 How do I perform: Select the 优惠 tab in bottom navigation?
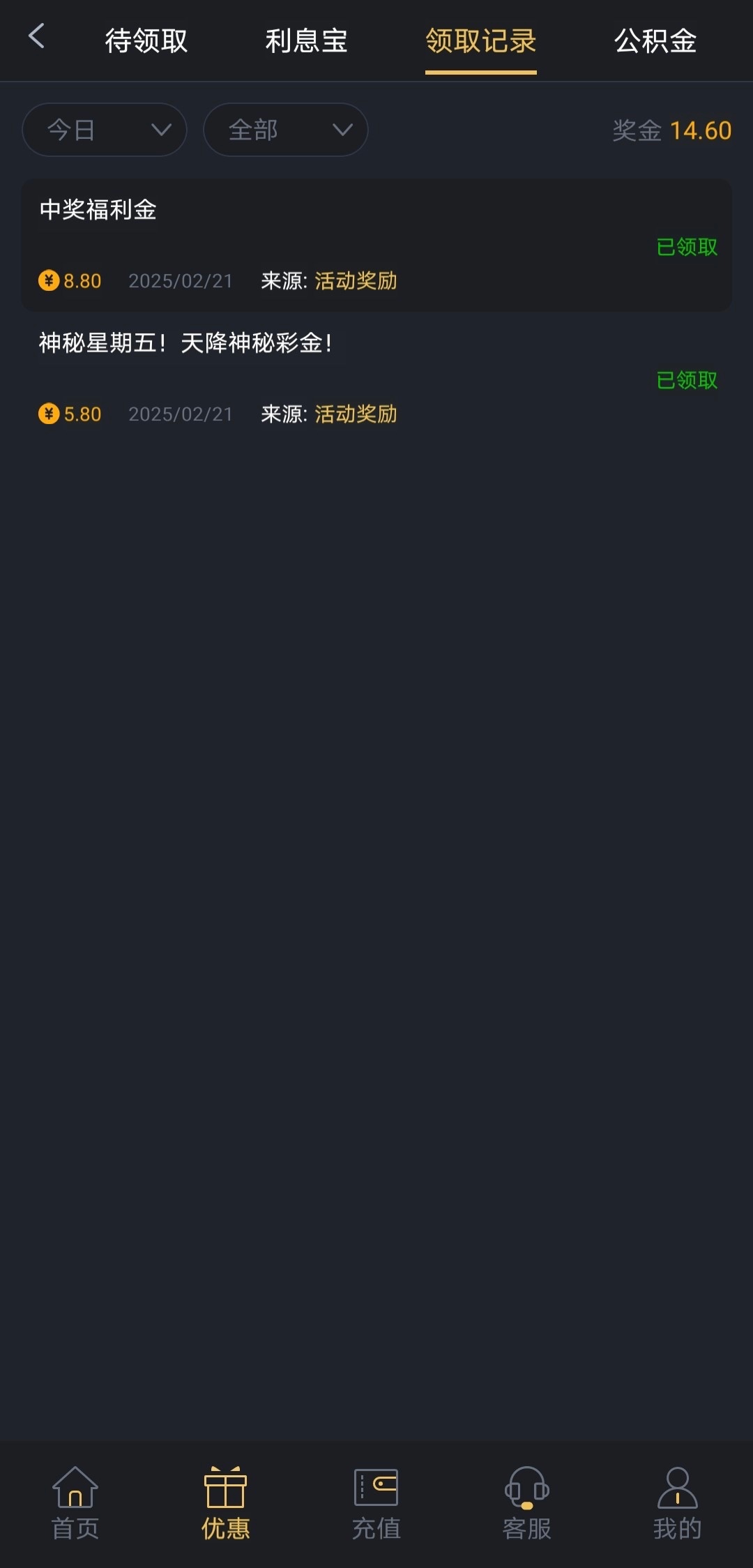pos(225,1502)
